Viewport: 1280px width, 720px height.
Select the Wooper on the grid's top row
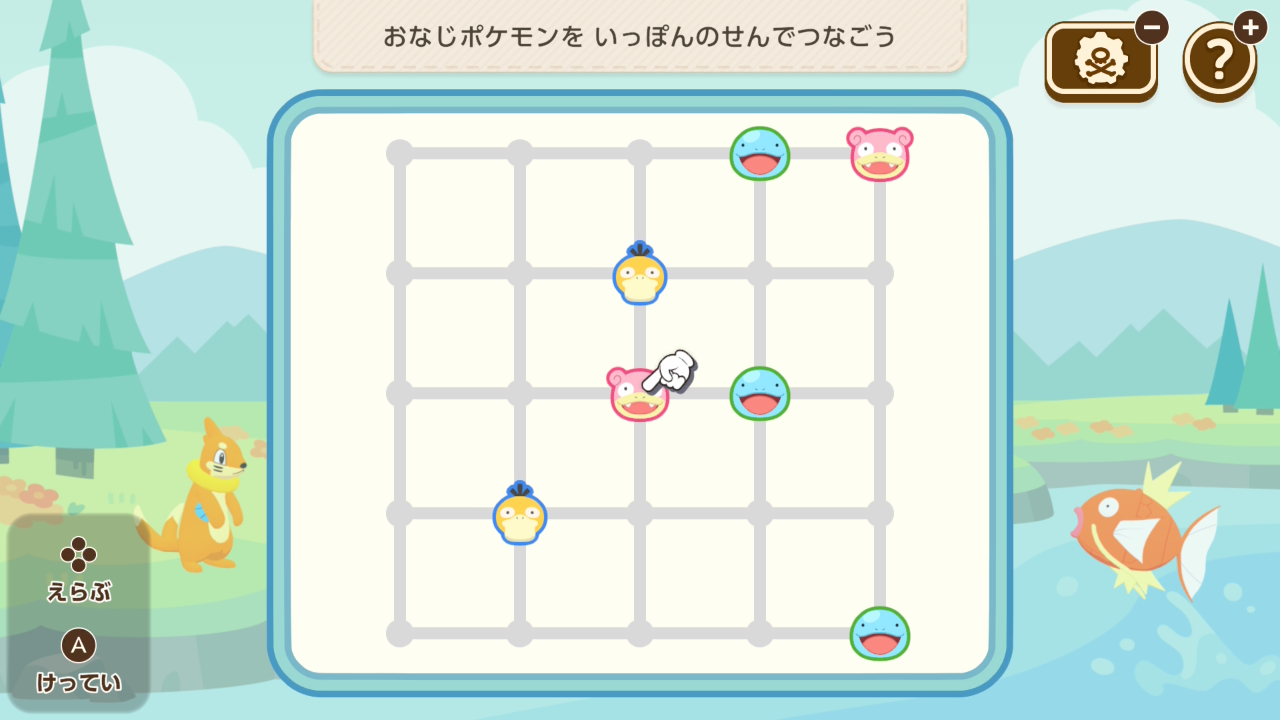click(x=760, y=154)
